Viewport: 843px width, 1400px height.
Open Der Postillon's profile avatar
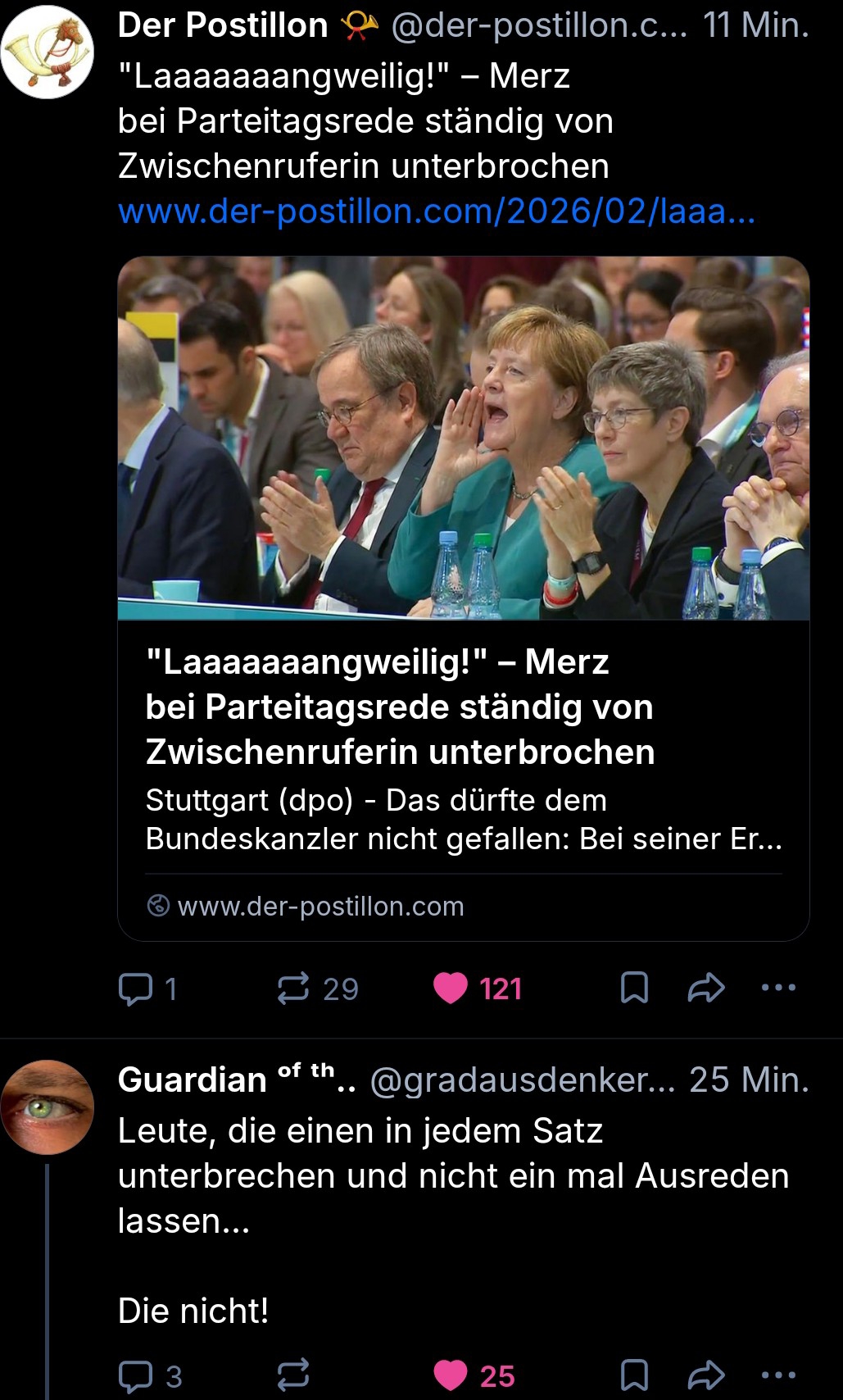pos(48,52)
